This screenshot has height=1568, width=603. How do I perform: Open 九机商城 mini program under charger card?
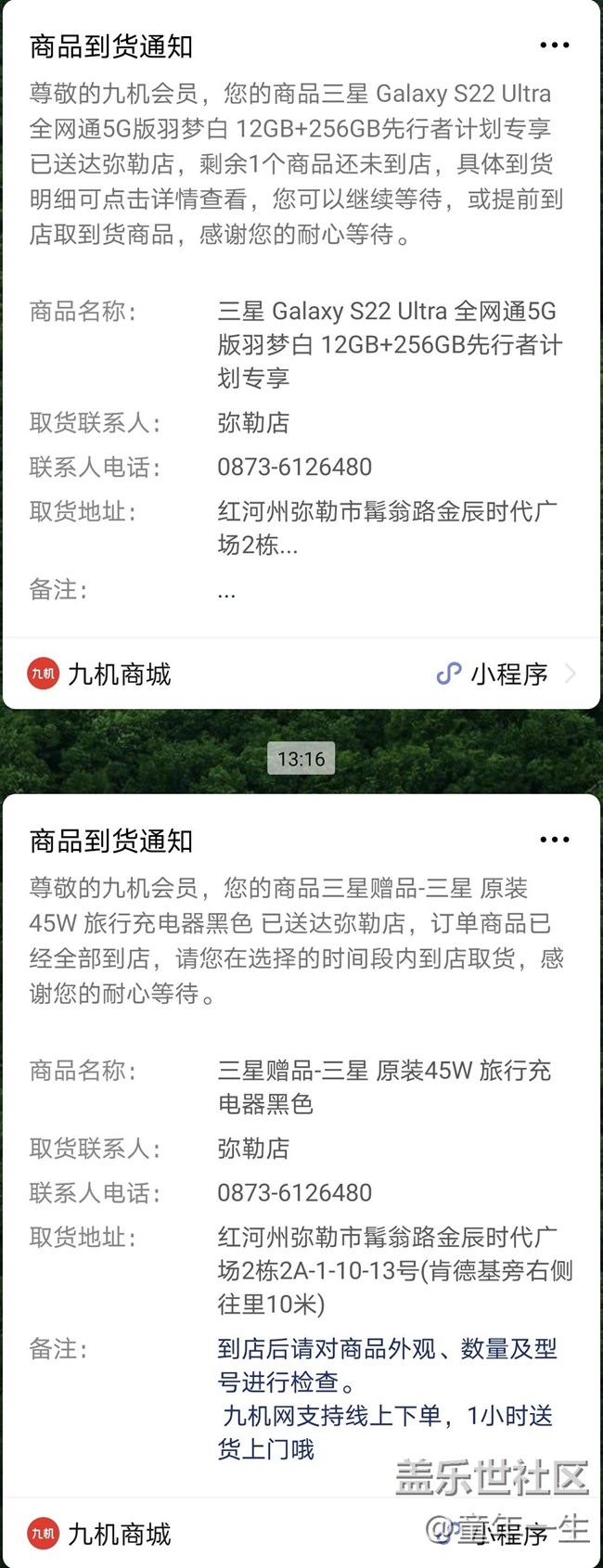coord(301,1534)
